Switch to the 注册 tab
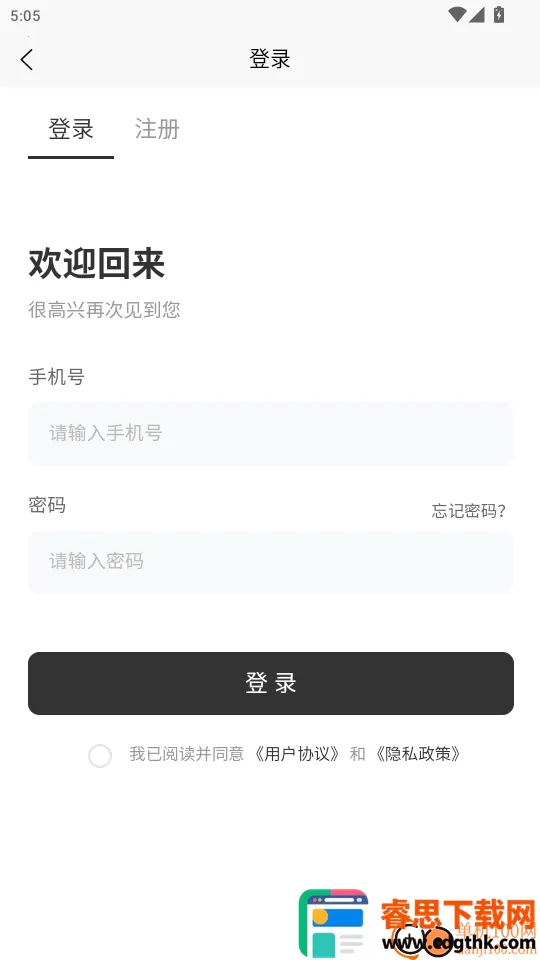The width and height of the screenshot is (540, 960). click(157, 129)
